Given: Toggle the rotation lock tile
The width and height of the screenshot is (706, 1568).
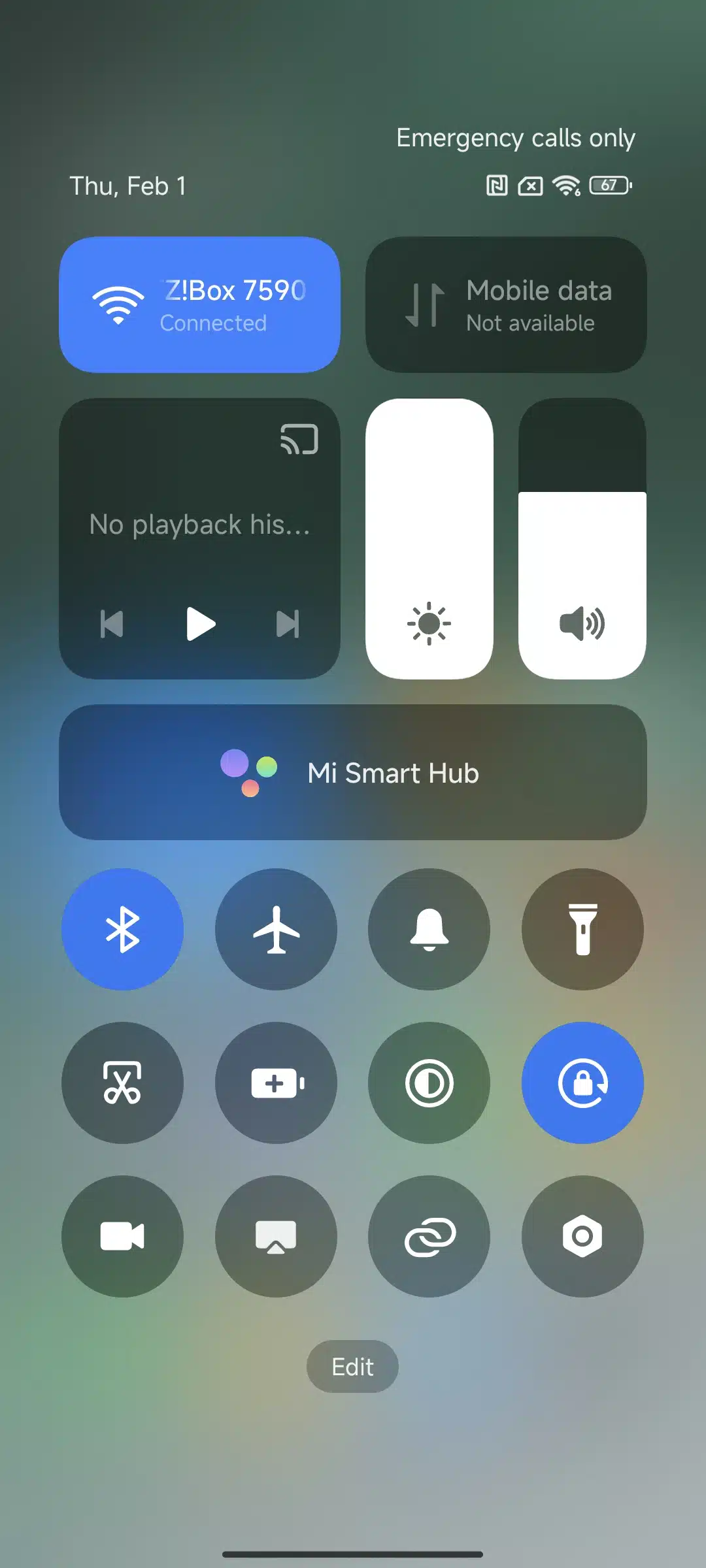Looking at the screenshot, I should pos(582,1083).
